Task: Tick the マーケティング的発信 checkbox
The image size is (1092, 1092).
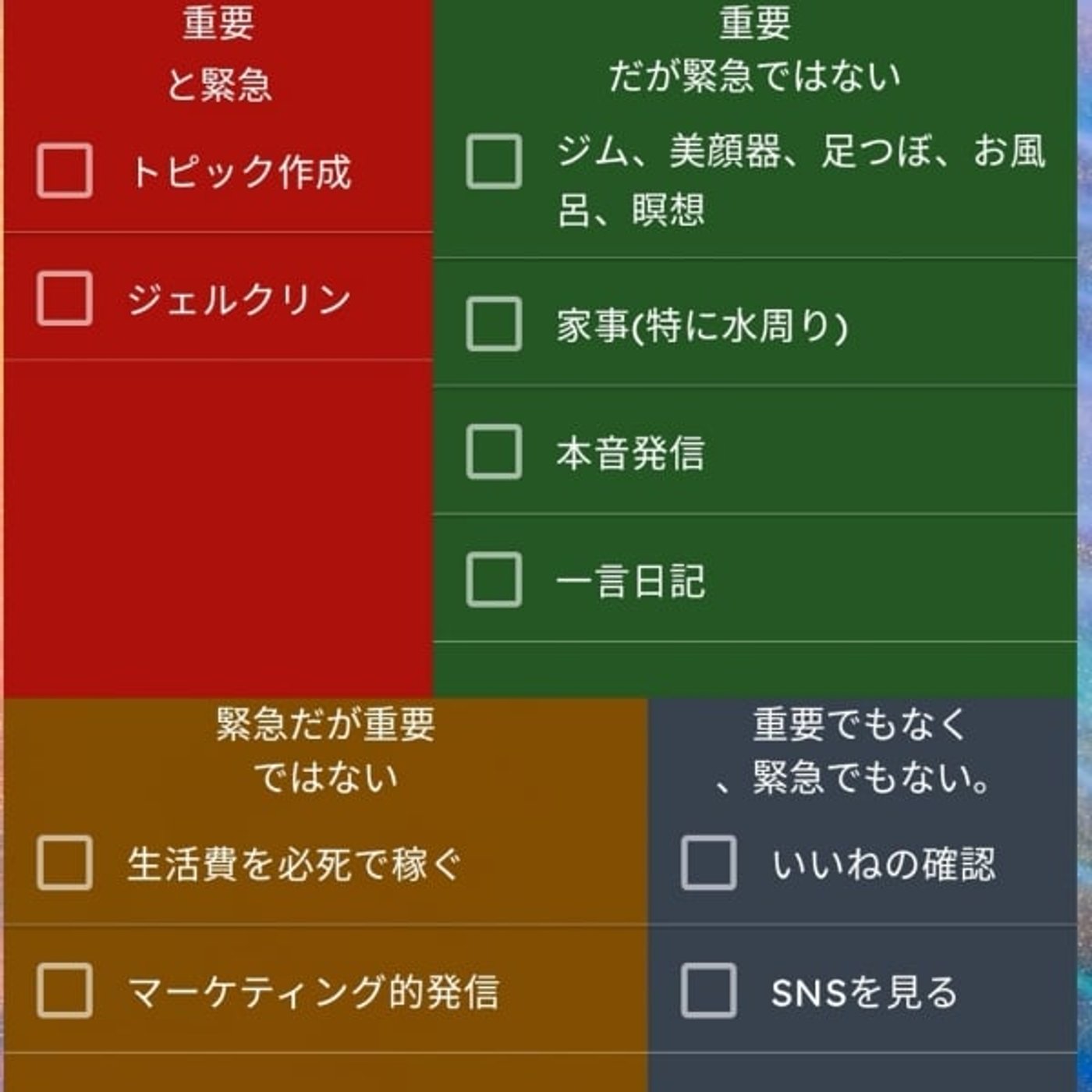Action: pyautogui.click(x=65, y=991)
